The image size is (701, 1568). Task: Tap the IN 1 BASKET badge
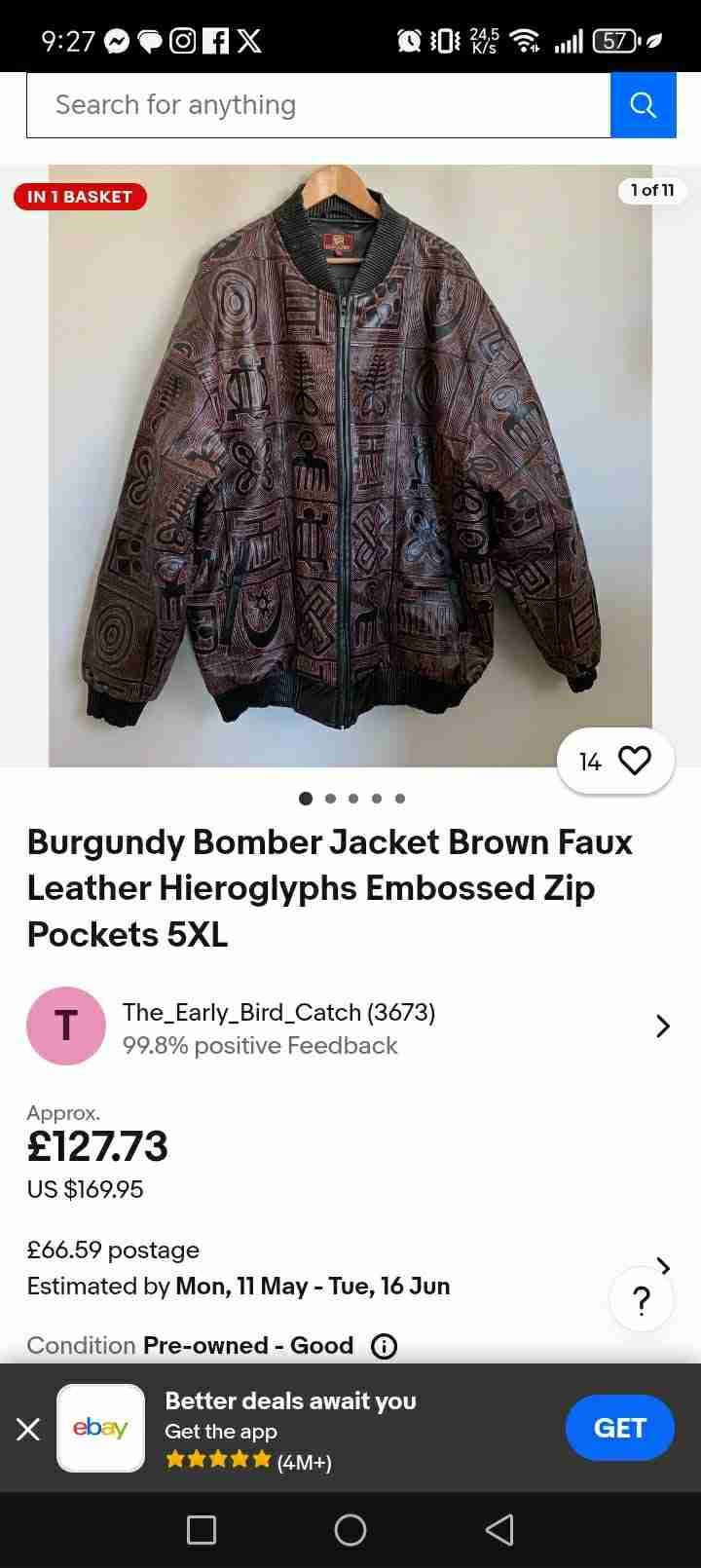click(80, 196)
